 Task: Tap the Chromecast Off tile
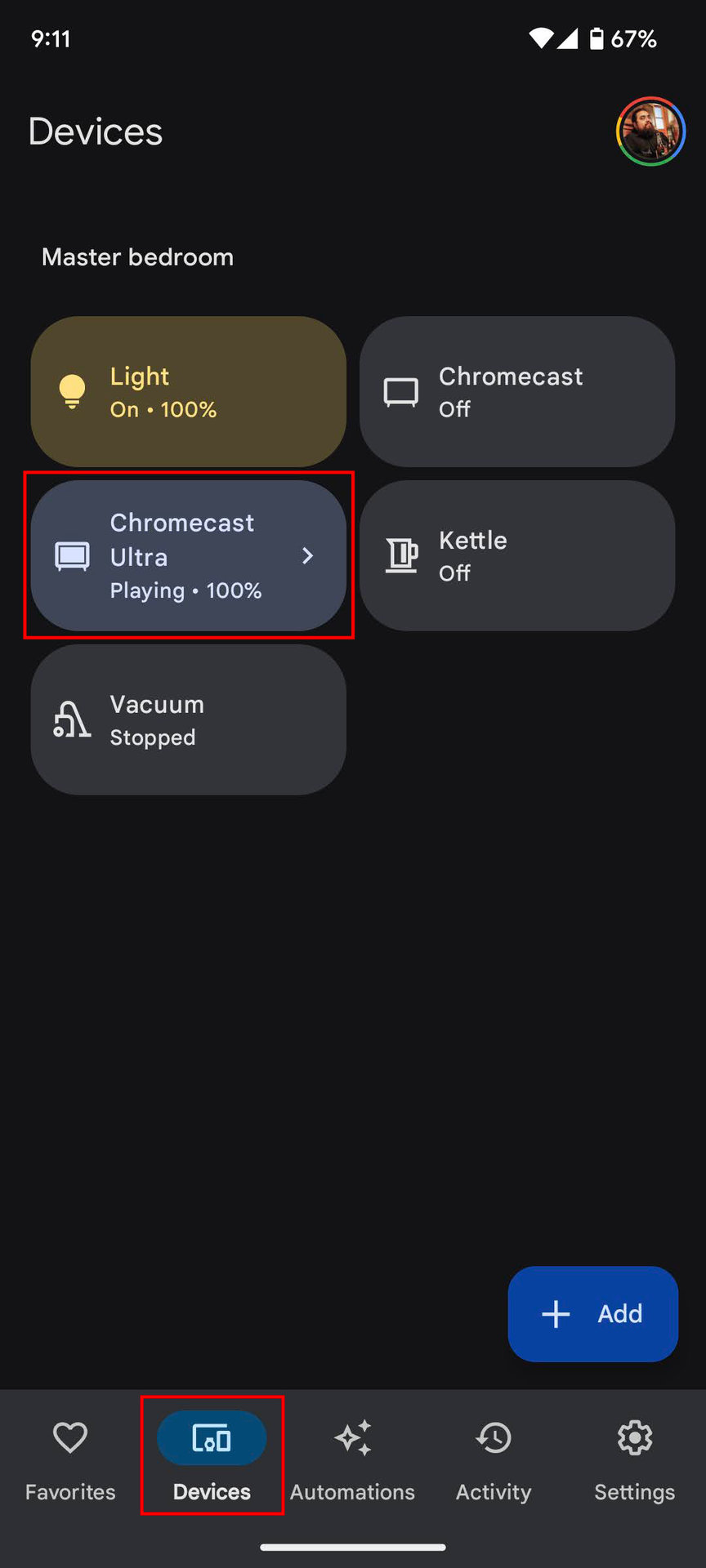point(517,392)
